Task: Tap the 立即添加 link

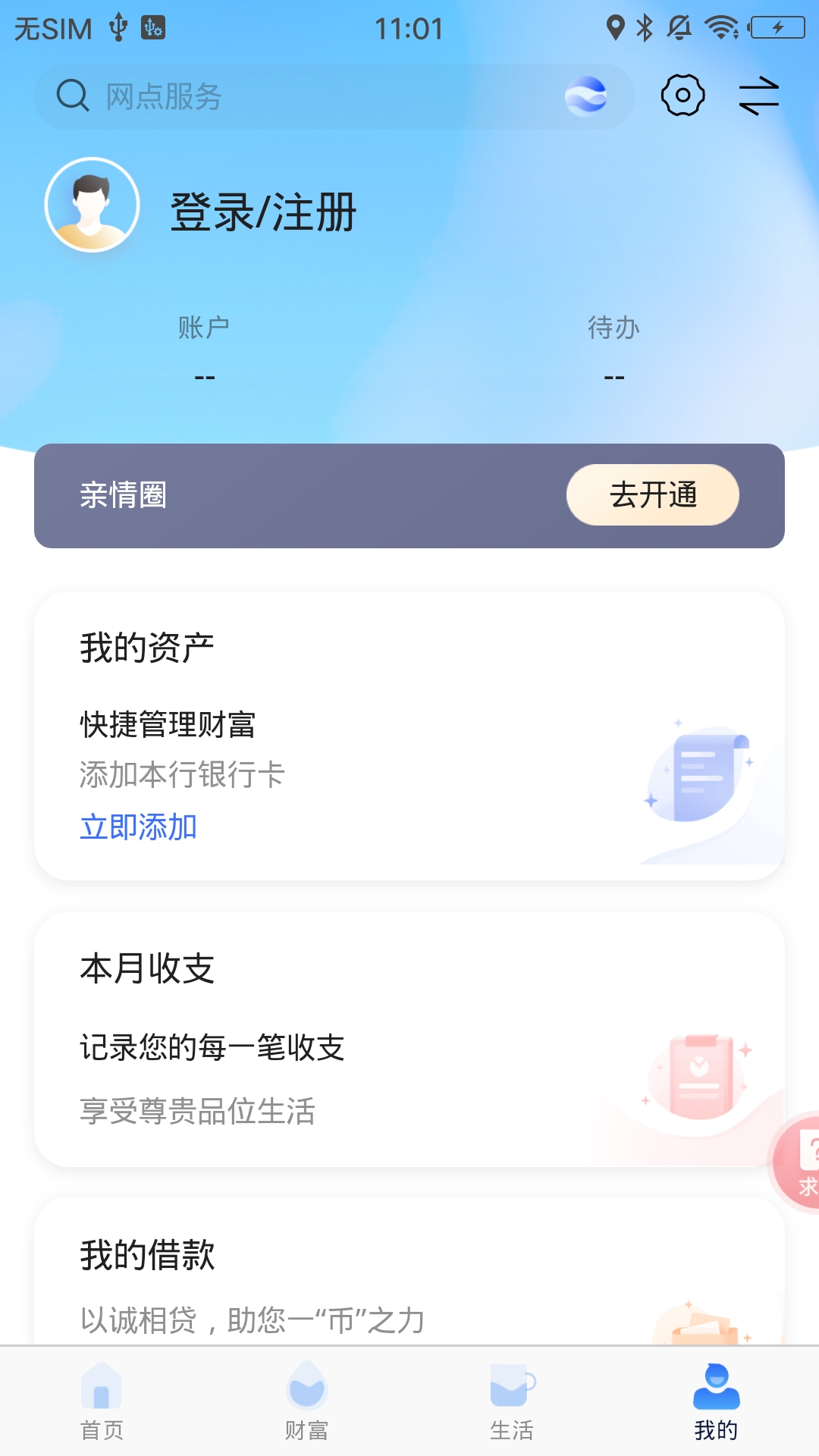Action: tap(138, 827)
